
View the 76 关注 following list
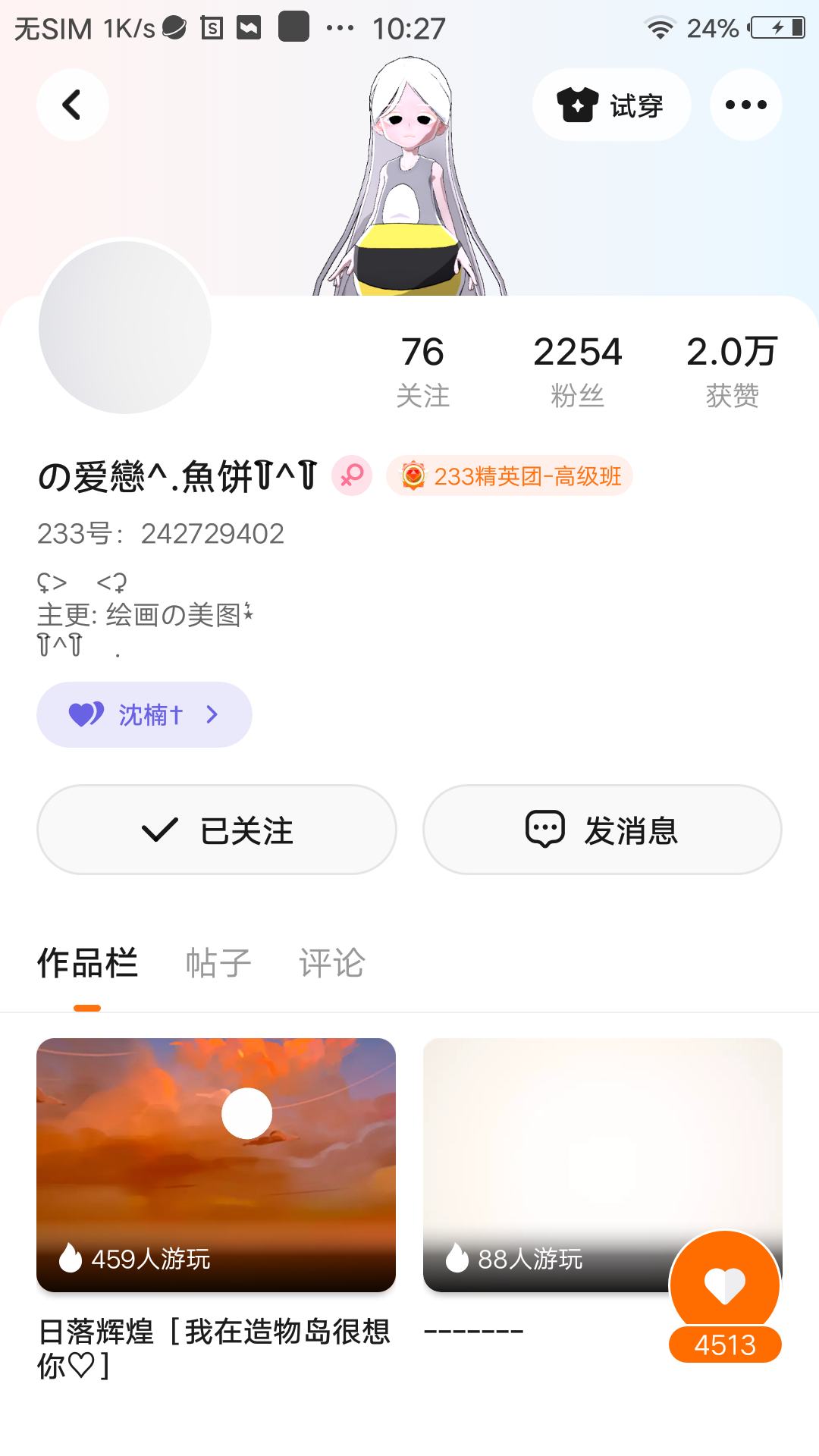pyautogui.click(x=422, y=371)
